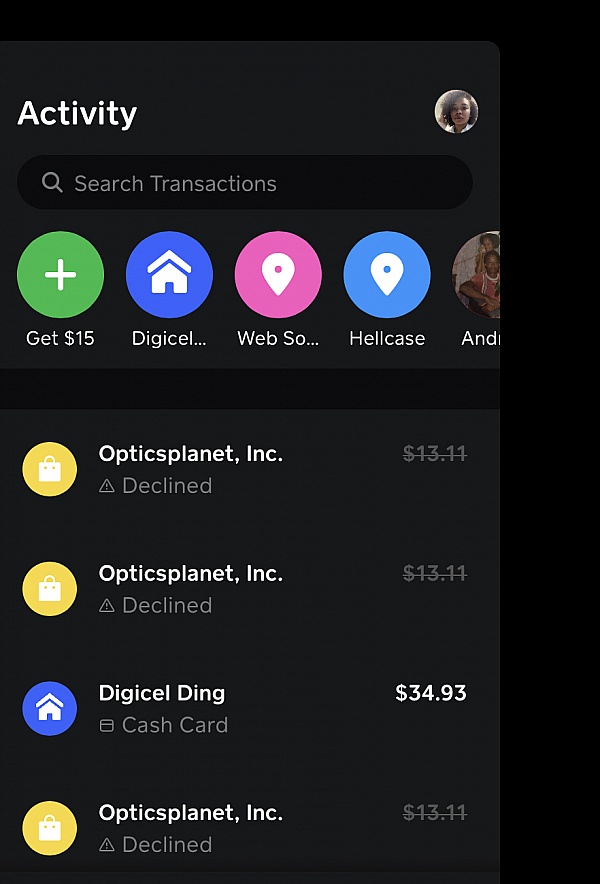View the Digicel Ding $34.93 transaction
The width and height of the screenshot is (600, 884).
click(245, 708)
